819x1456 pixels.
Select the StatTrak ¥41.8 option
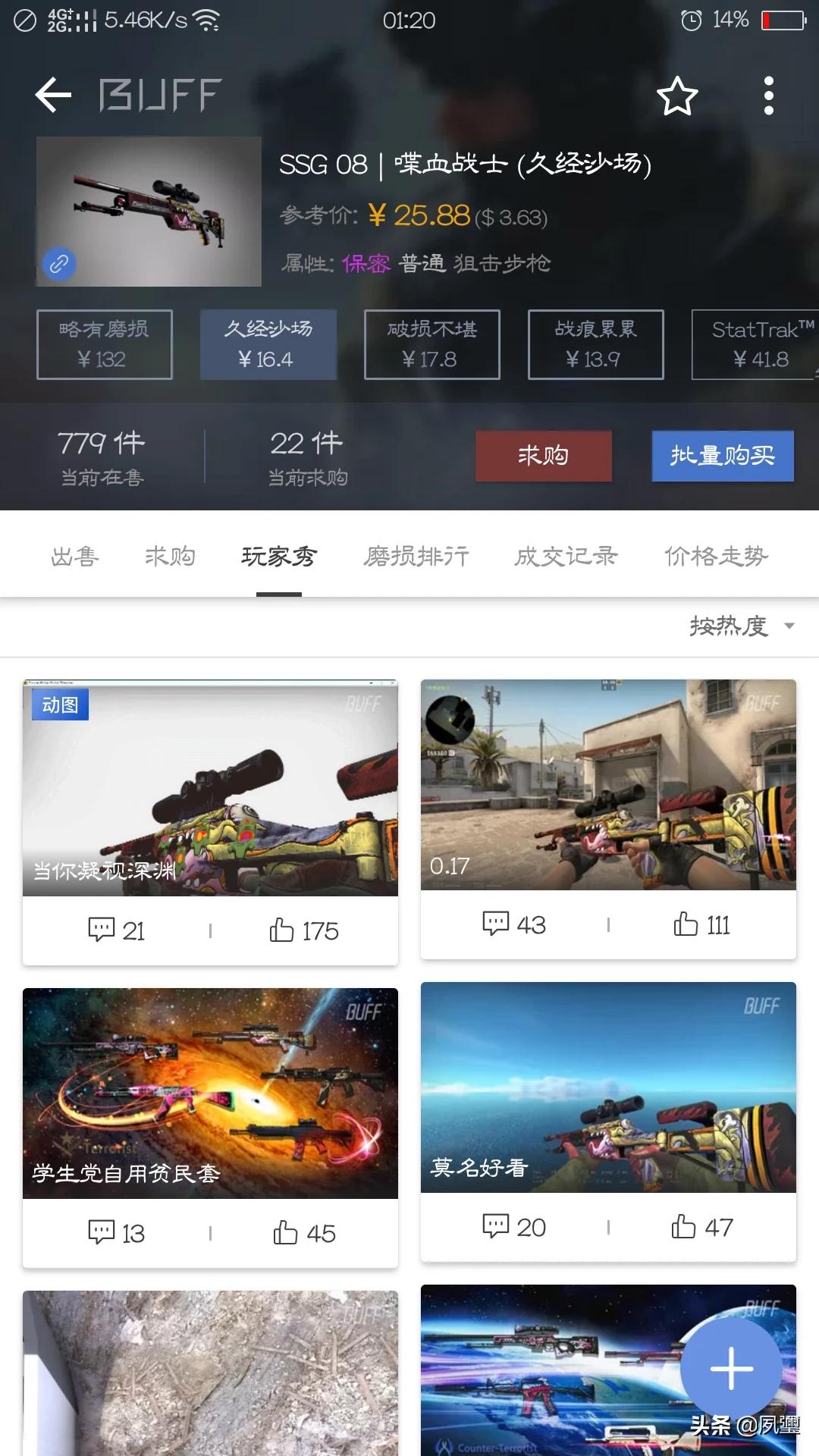coord(755,344)
